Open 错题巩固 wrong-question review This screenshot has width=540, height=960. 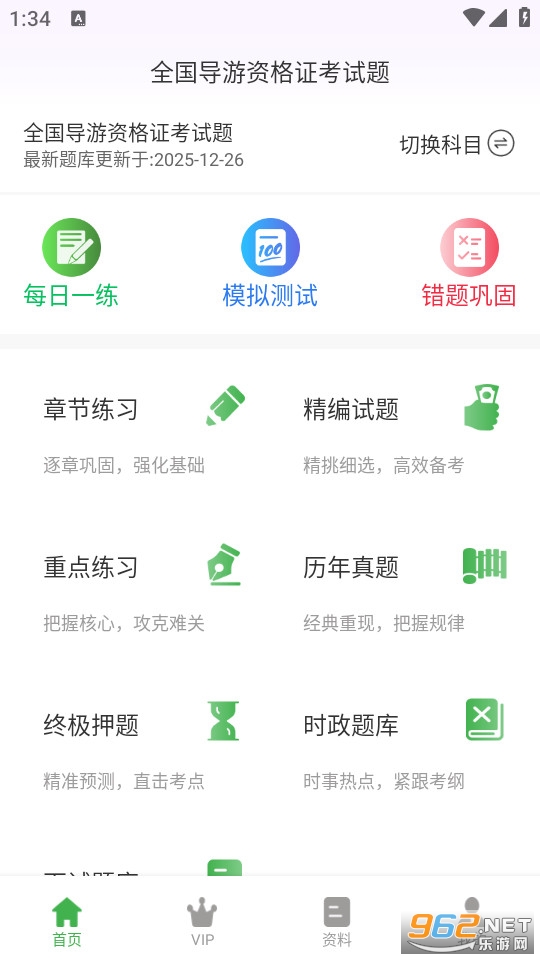tap(469, 263)
